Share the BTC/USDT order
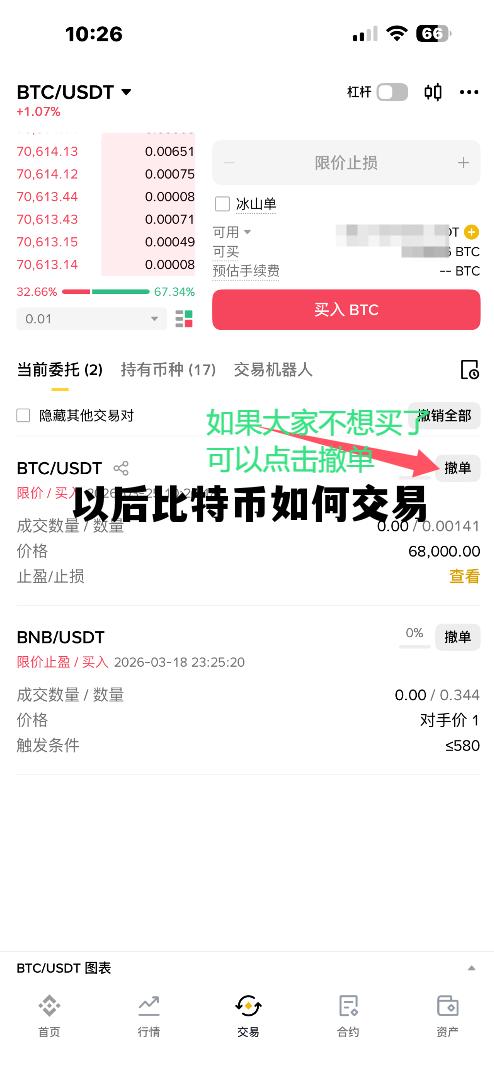 (121, 468)
